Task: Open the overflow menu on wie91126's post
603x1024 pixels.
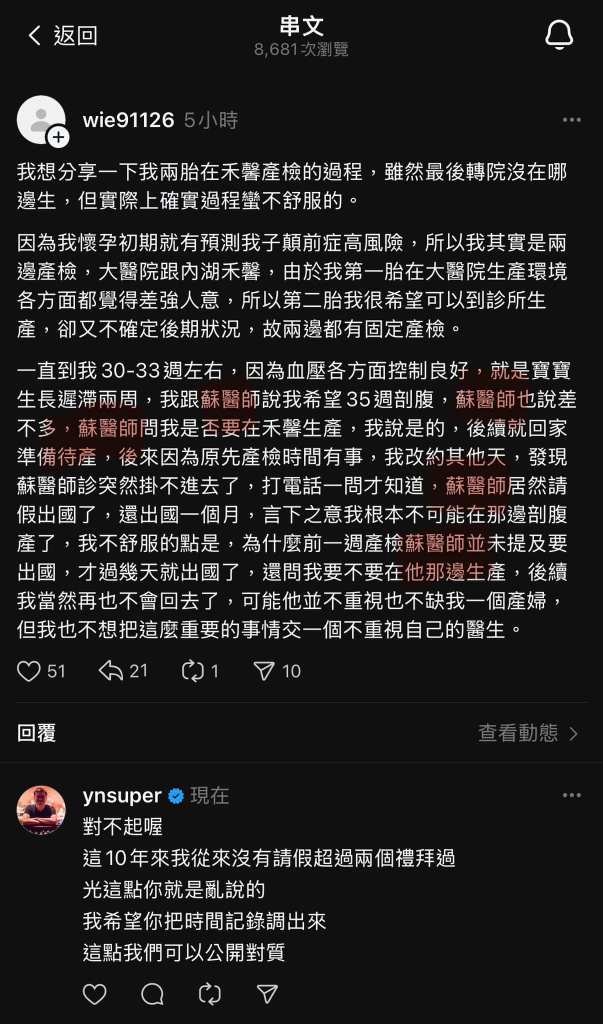Action: [571, 121]
